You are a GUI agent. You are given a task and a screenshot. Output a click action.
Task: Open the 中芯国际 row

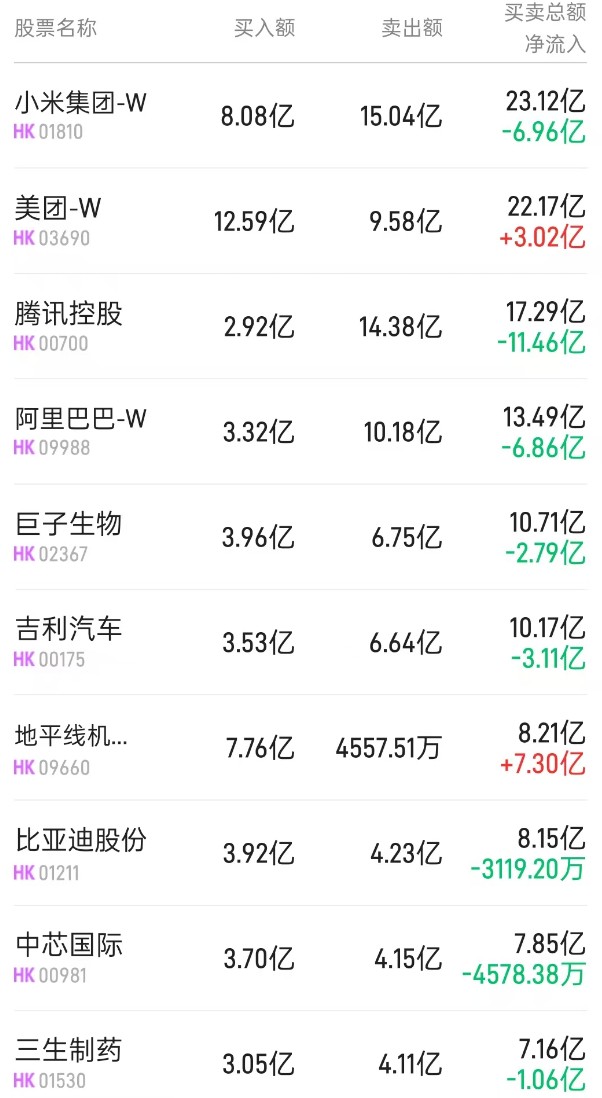pyautogui.click(x=300, y=958)
